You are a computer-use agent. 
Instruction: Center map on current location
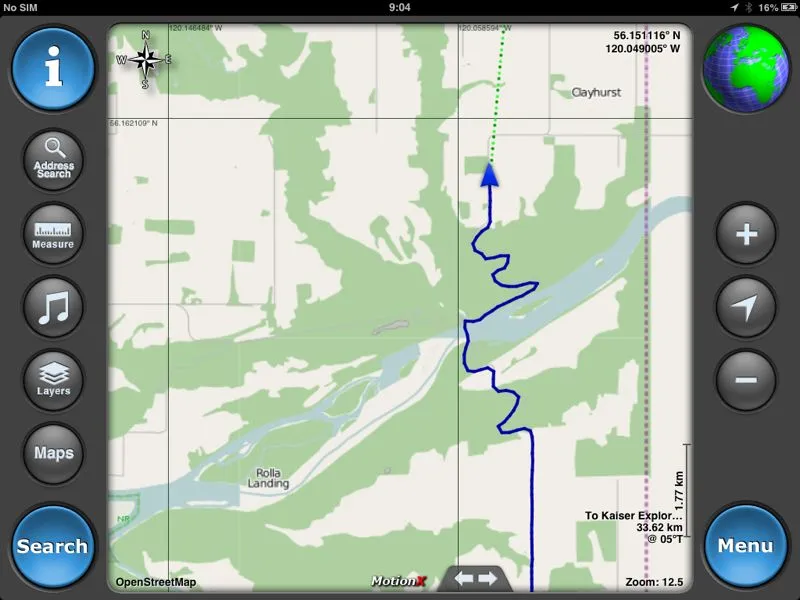pyautogui.click(x=746, y=308)
